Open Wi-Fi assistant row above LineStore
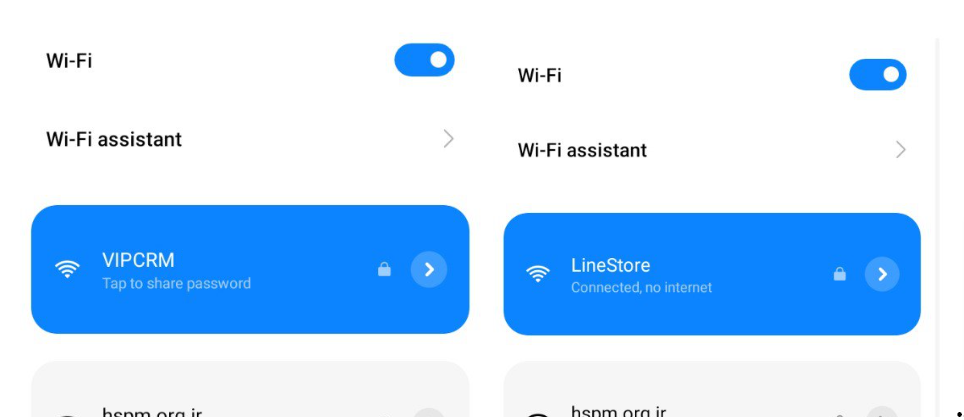The width and height of the screenshot is (964, 420). [712, 150]
